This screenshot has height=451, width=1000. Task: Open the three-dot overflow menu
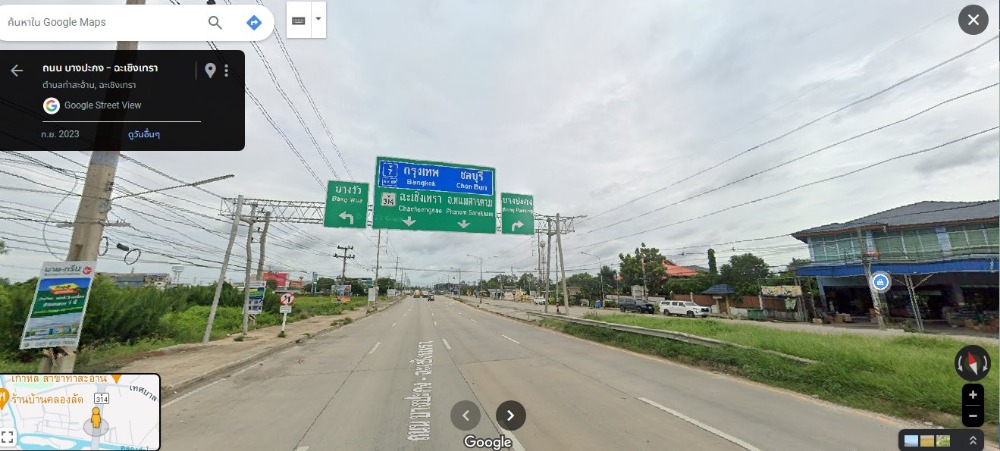226,70
